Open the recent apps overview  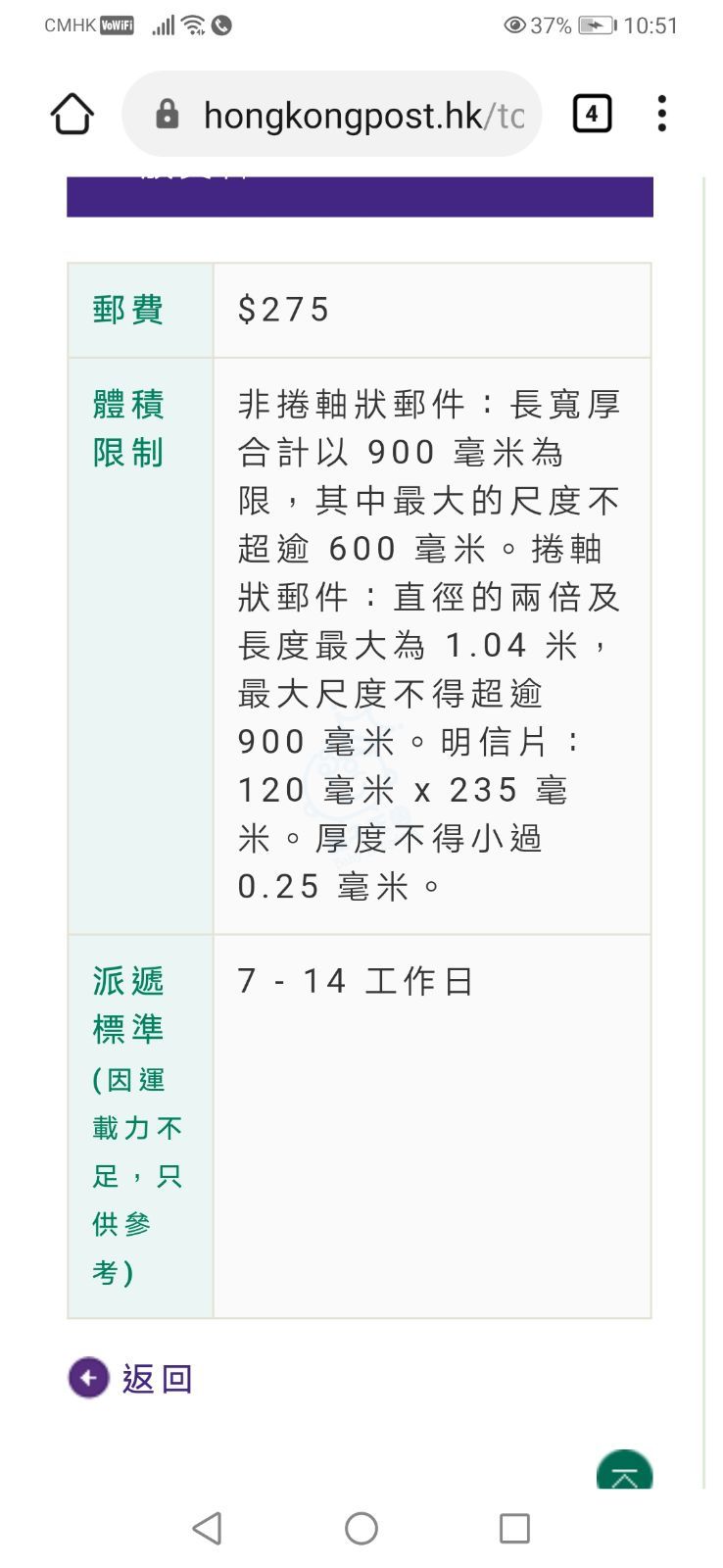click(x=514, y=1528)
